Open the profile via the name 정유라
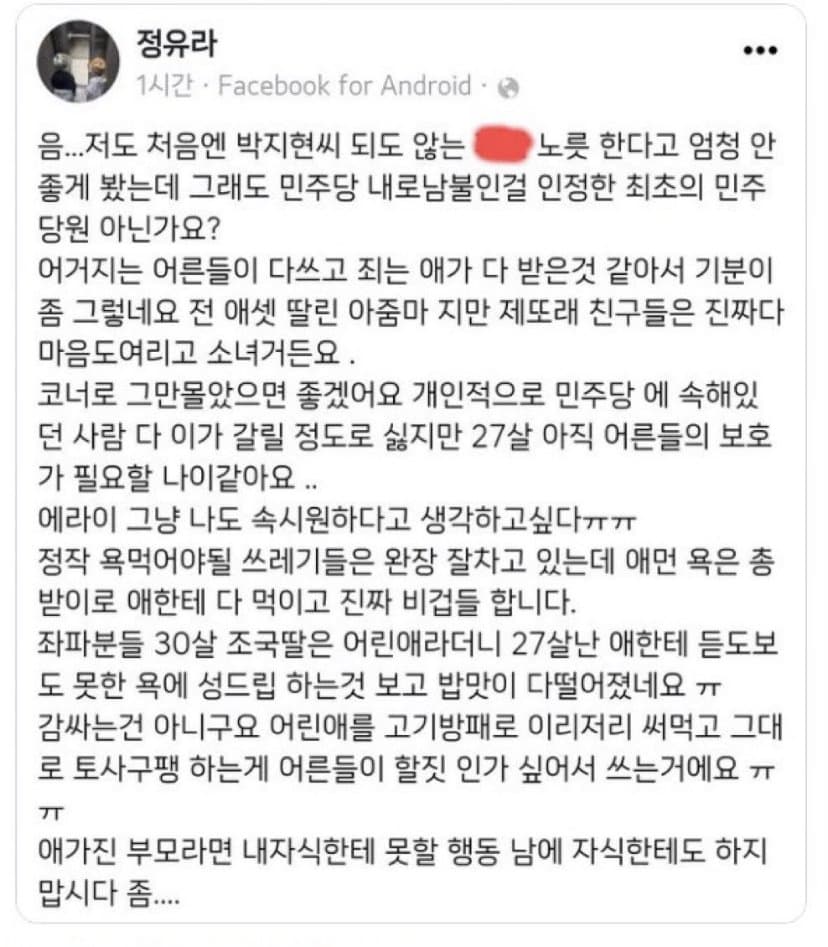 (176, 43)
